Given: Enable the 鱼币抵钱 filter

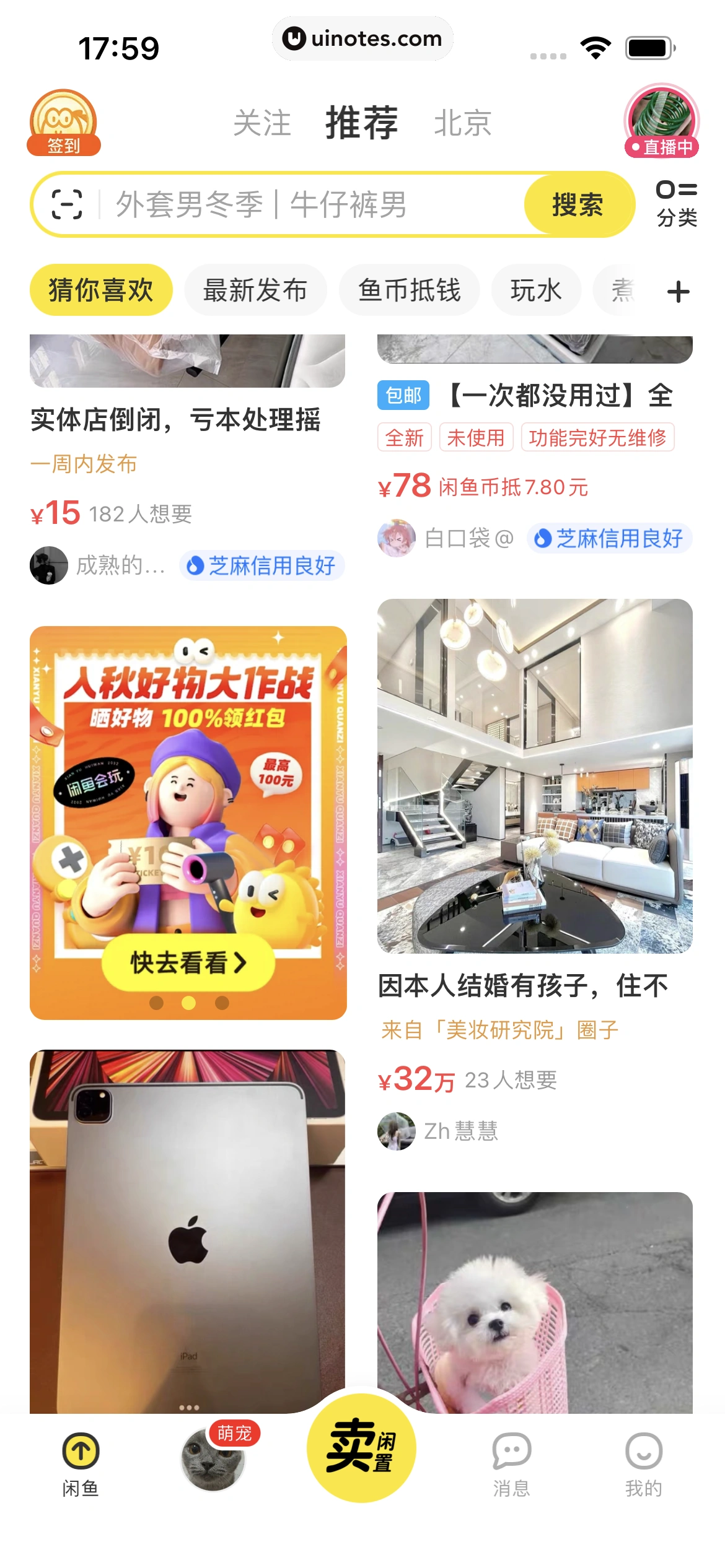Looking at the screenshot, I should pos(410,290).
